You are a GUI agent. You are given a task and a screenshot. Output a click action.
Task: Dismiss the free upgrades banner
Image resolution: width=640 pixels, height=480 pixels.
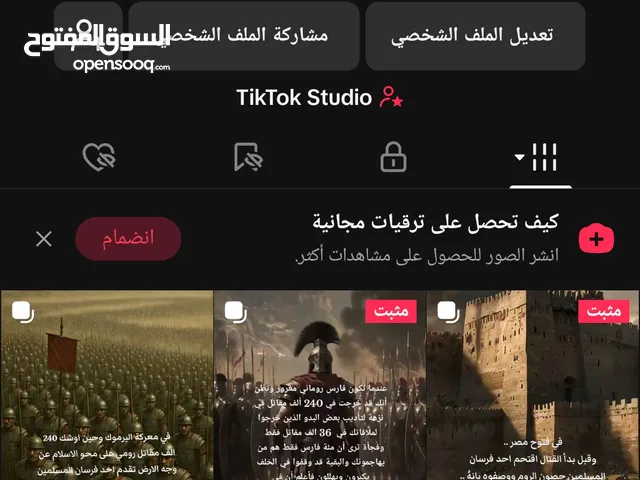[44, 239]
